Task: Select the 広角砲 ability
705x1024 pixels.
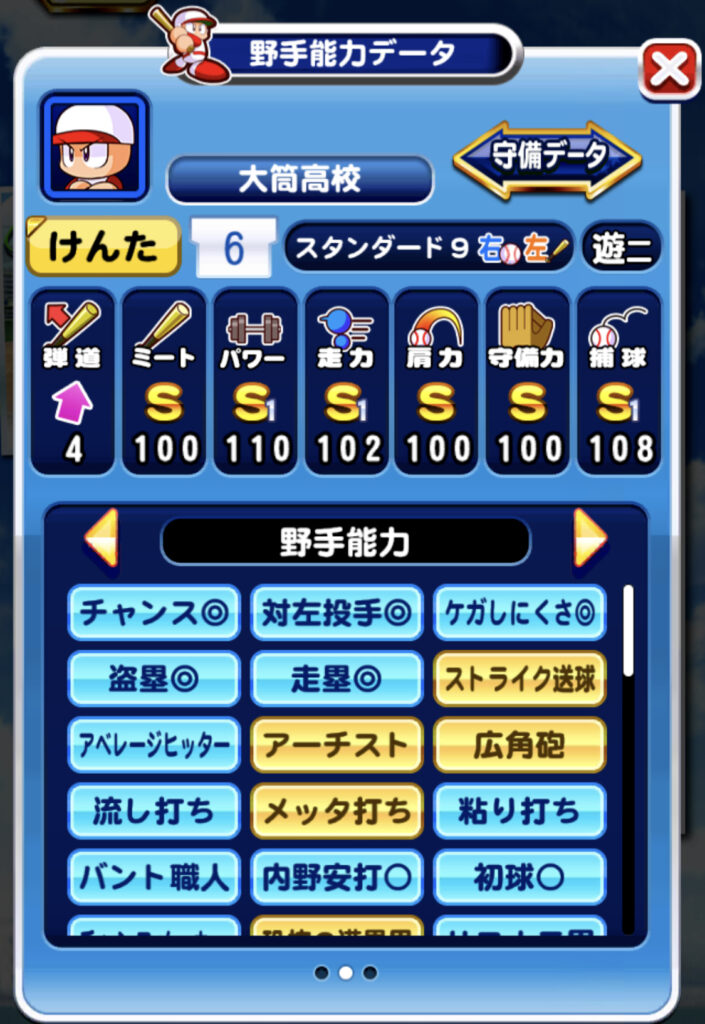Action: pos(520,745)
